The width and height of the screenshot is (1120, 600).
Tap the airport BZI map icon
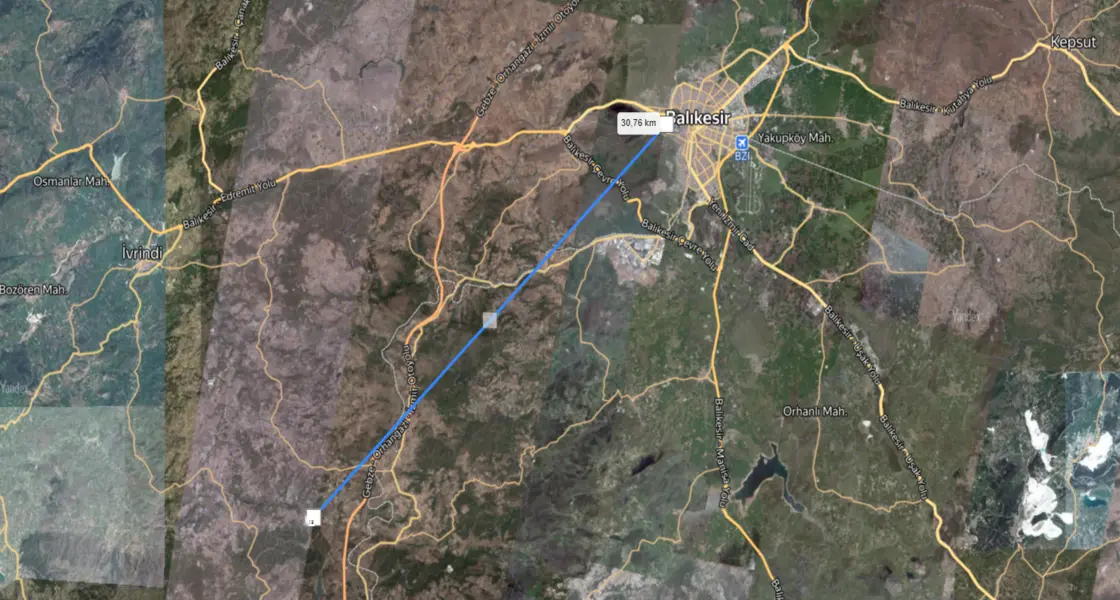click(x=741, y=143)
